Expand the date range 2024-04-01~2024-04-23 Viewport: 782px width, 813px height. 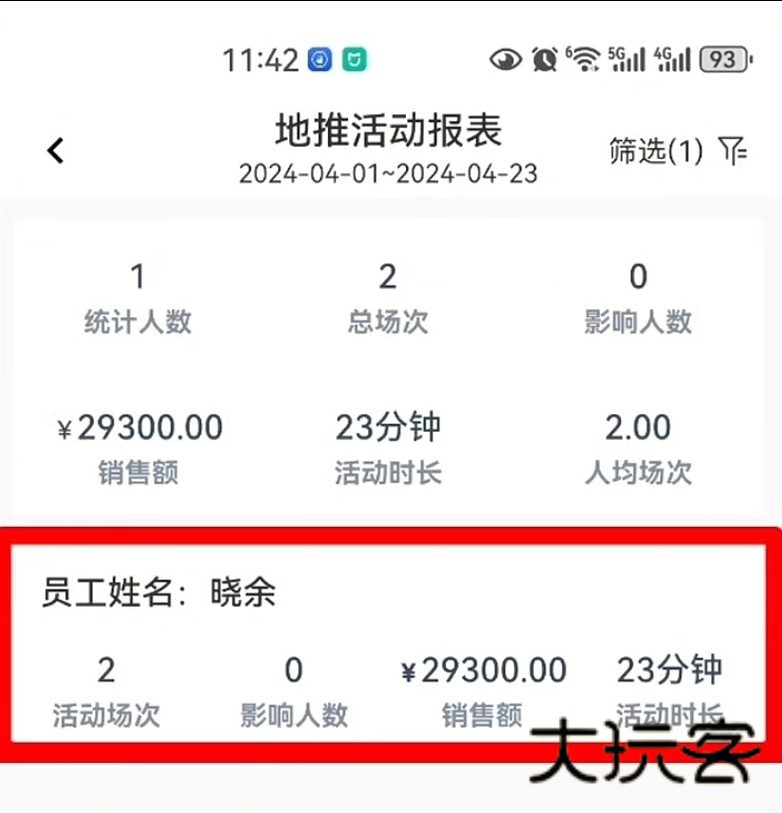point(391,174)
